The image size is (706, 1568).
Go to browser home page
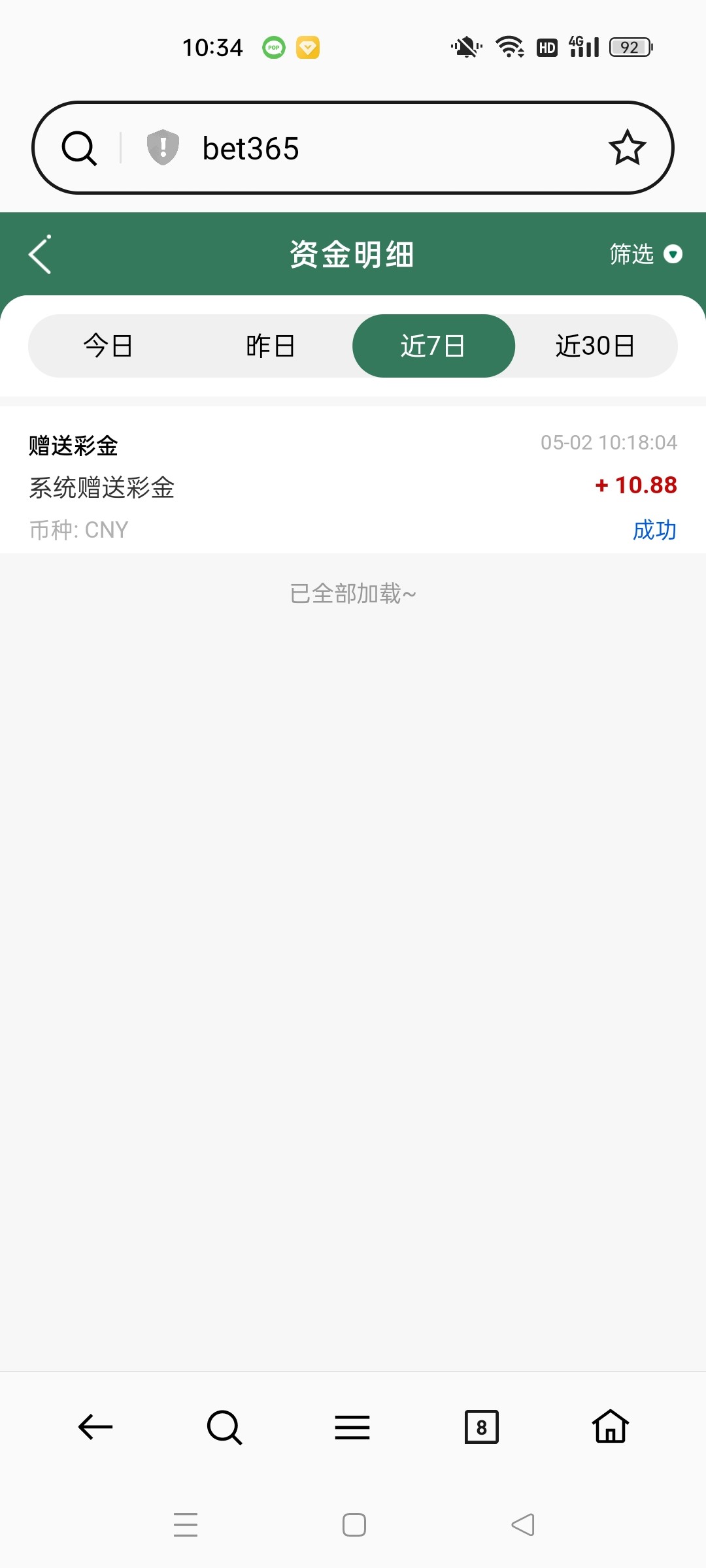coord(610,1427)
